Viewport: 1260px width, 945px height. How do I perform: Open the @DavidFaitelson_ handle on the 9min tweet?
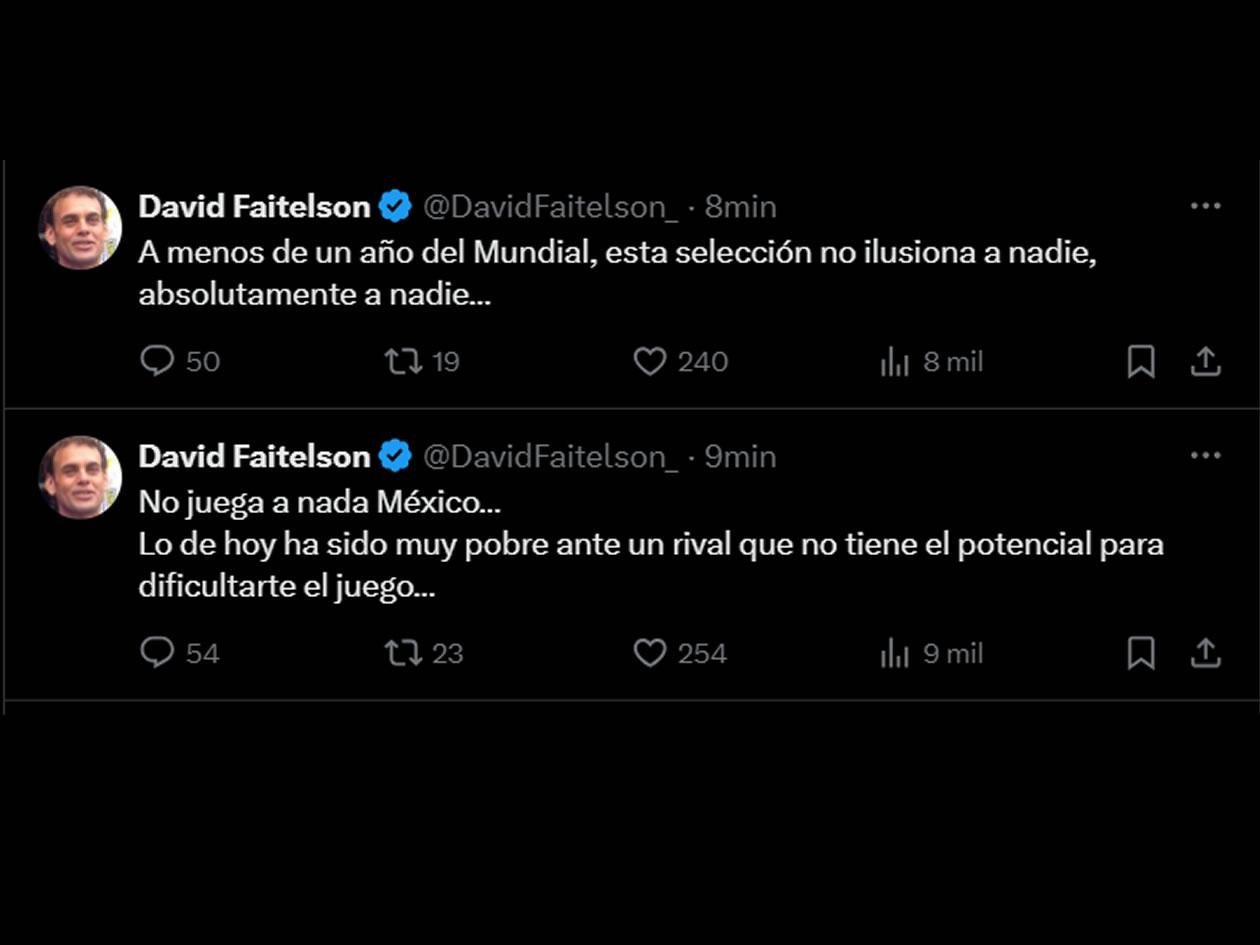pos(551,456)
